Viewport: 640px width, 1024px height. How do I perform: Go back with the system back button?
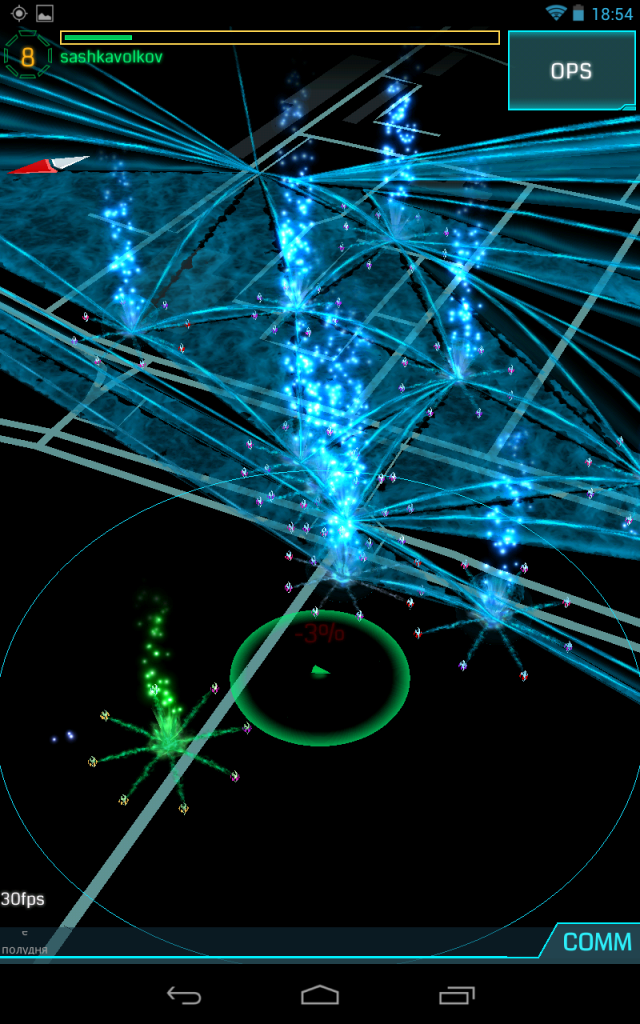coord(184,994)
